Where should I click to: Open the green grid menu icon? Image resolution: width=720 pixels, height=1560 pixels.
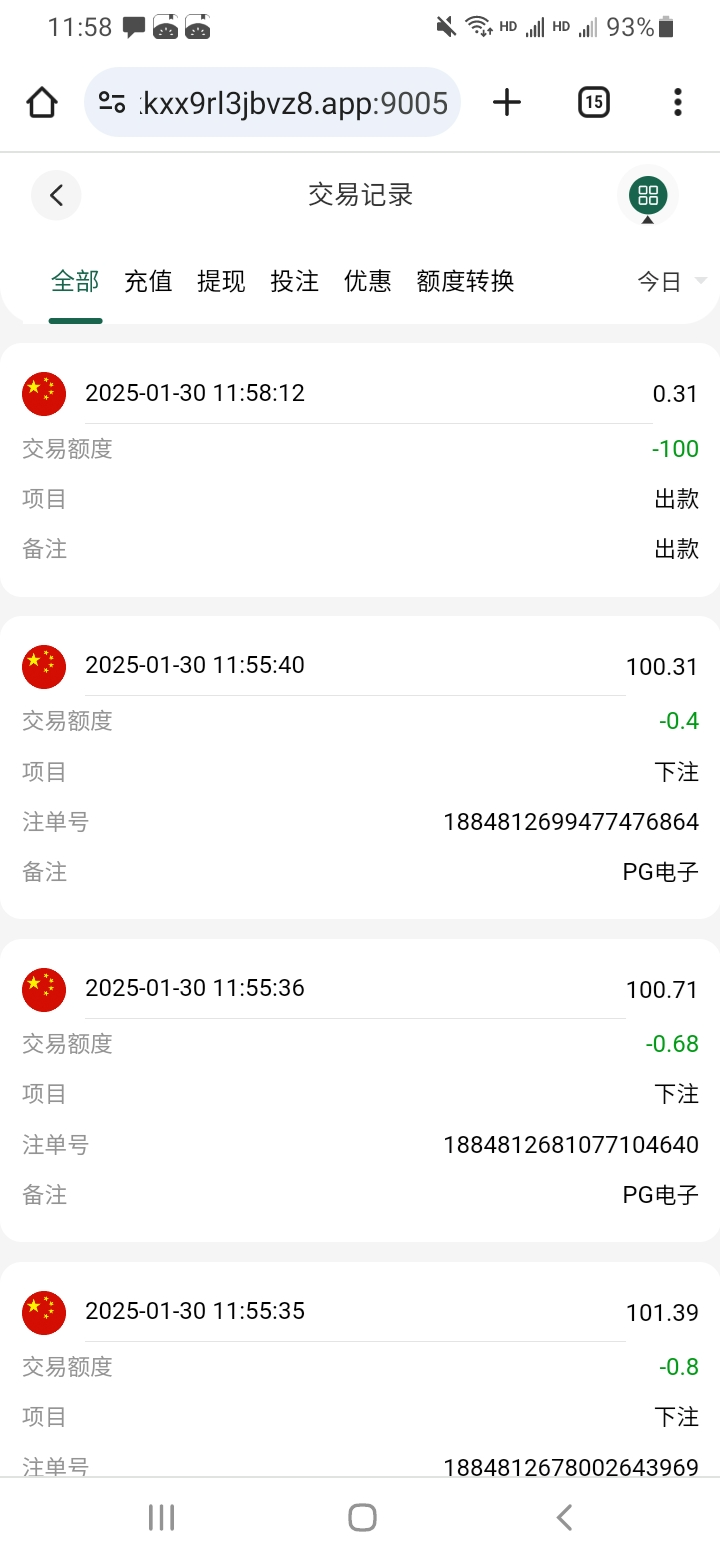(x=648, y=195)
